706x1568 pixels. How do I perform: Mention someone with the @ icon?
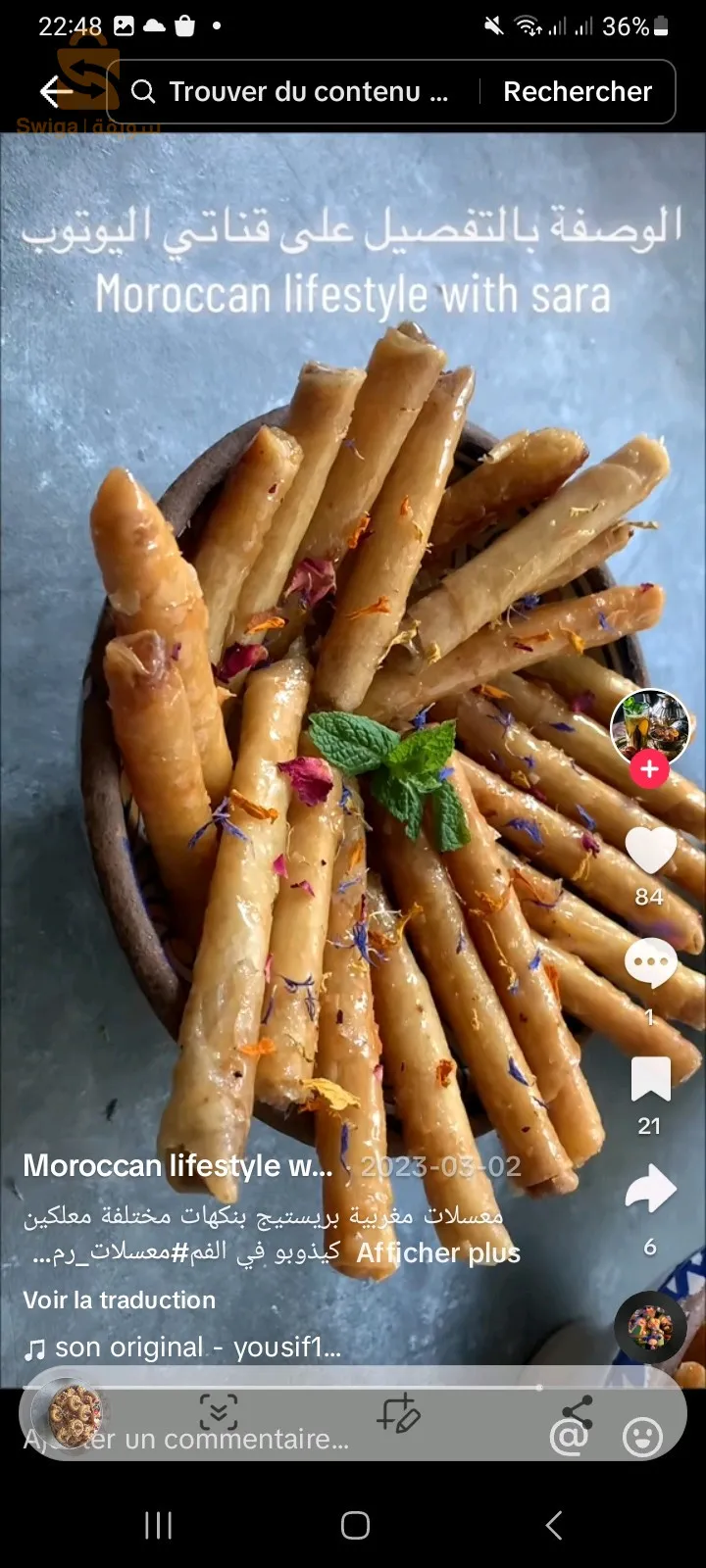pyautogui.click(x=568, y=1439)
